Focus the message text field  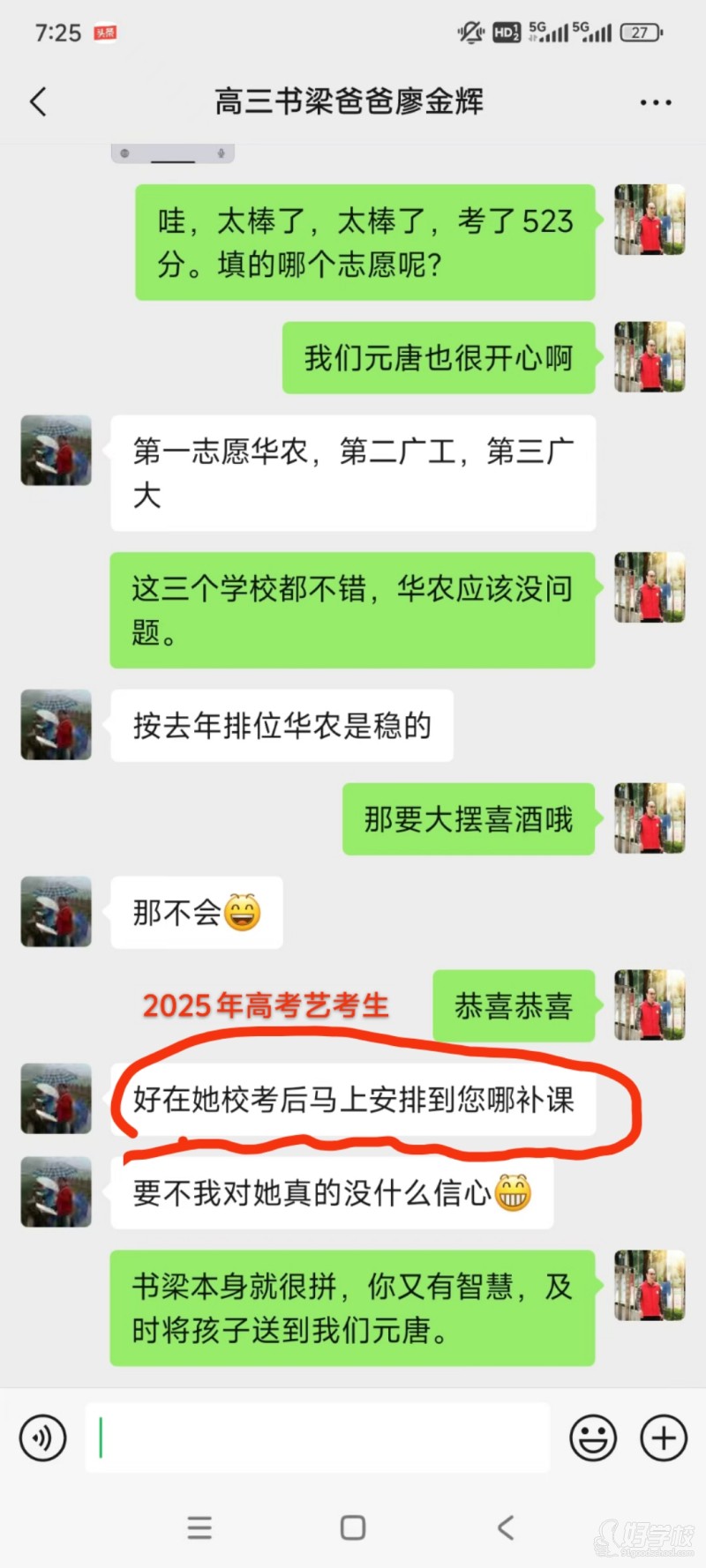pyautogui.click(x=318, y=1437)
